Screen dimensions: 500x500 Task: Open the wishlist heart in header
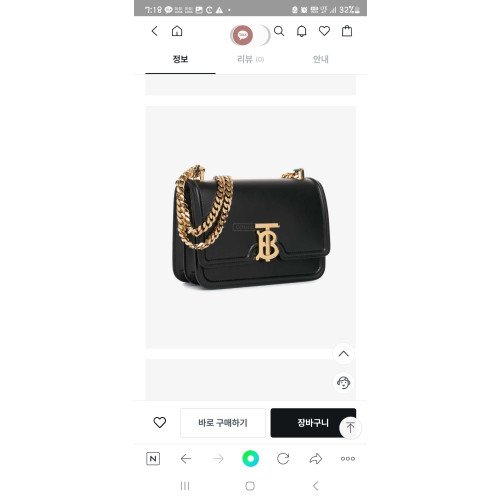pyautogui.click(x=324, y=31)
